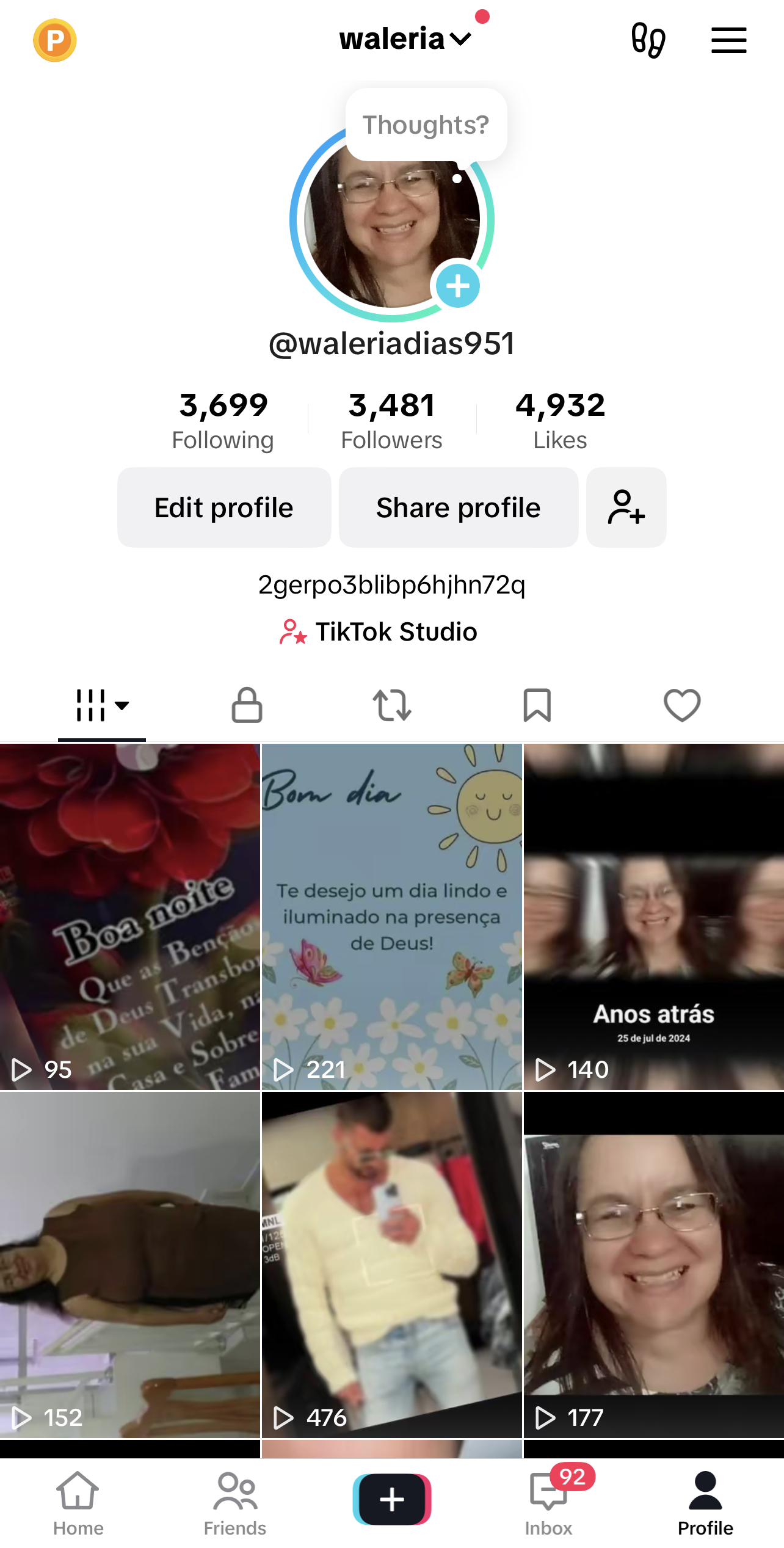Screen dimensions: 784x1548
Task: Switch to the reposts tab
Action: [x=392, y=705]
